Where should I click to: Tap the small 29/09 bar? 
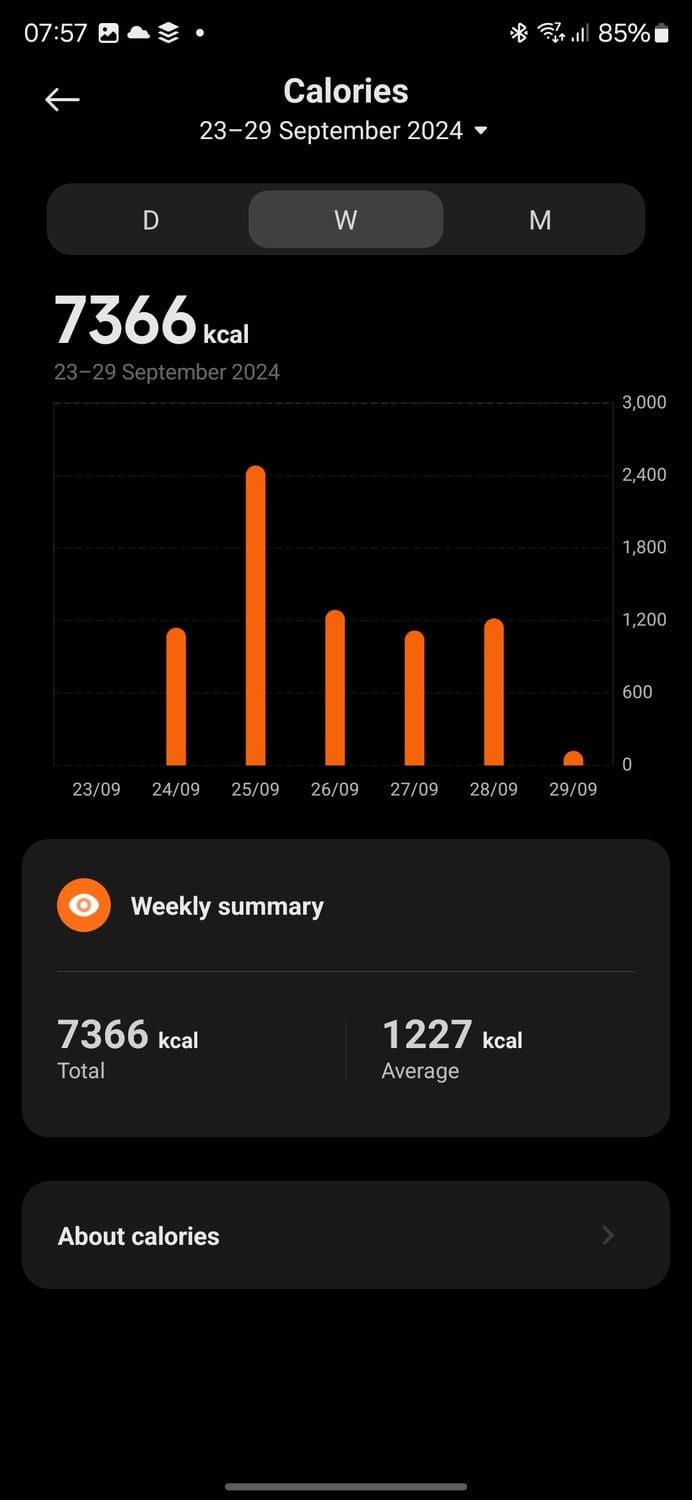[x=573, y=758]
